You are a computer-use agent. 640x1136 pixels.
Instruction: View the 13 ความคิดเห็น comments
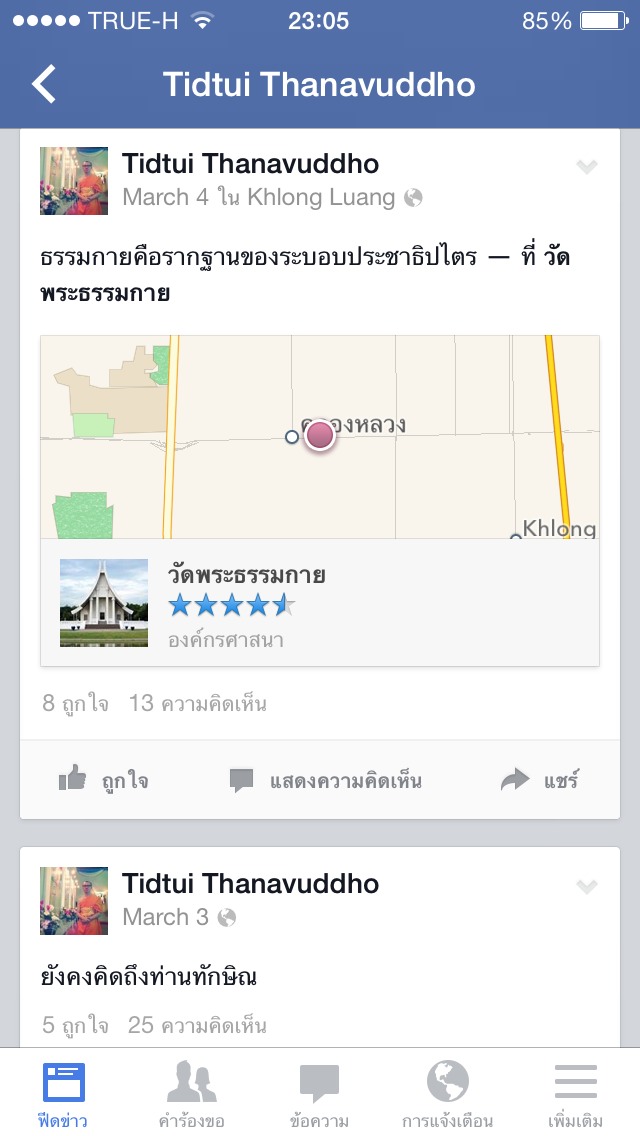coord(198,704)
